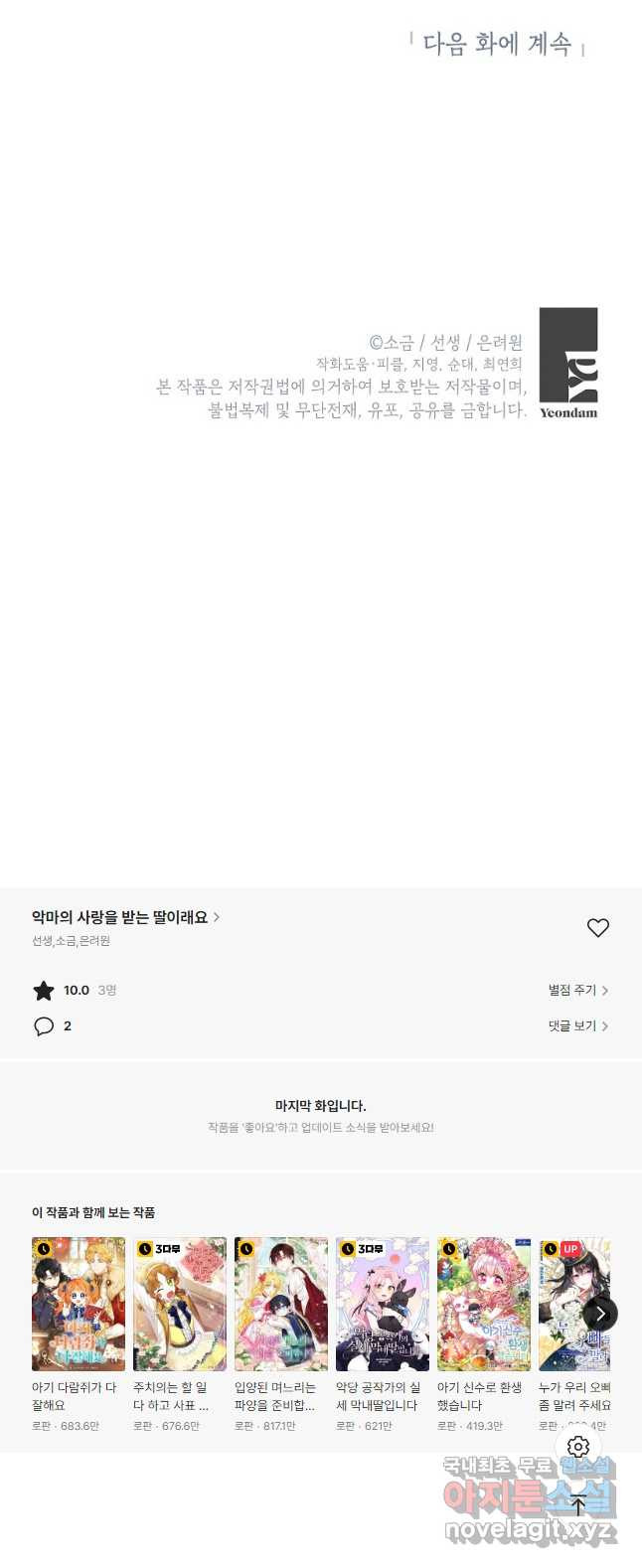Tap 별점 주기 to rate

tap(577, 990)
